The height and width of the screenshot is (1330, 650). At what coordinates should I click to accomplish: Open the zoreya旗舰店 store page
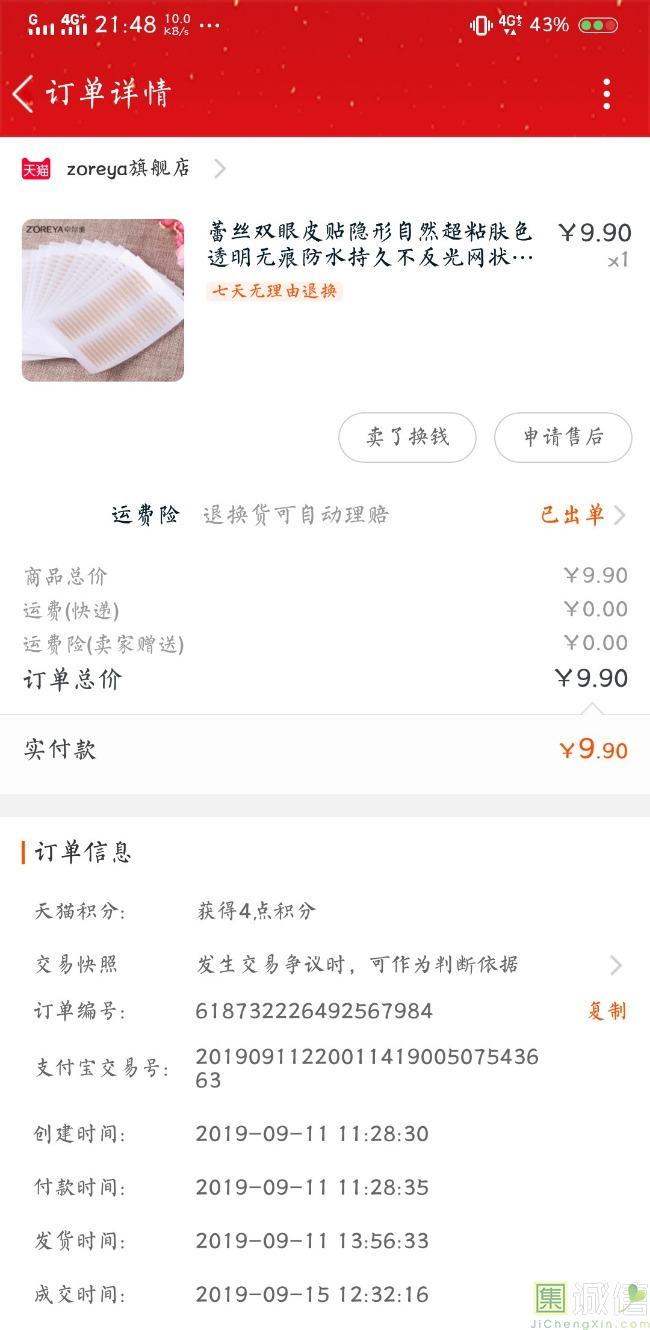(x=128, y=168)
